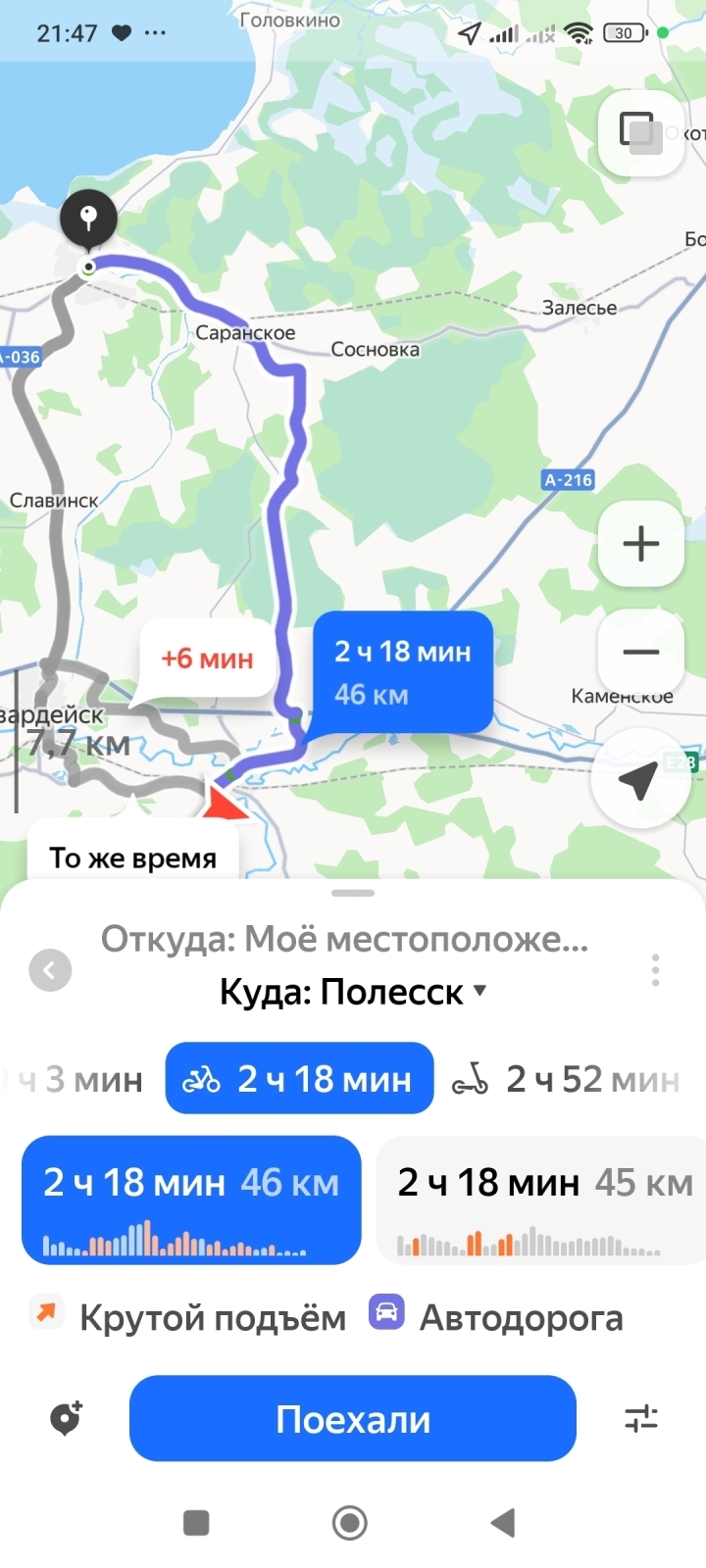
Task: Edit starting point Откуда field
Action: click(x=345, y=939)
